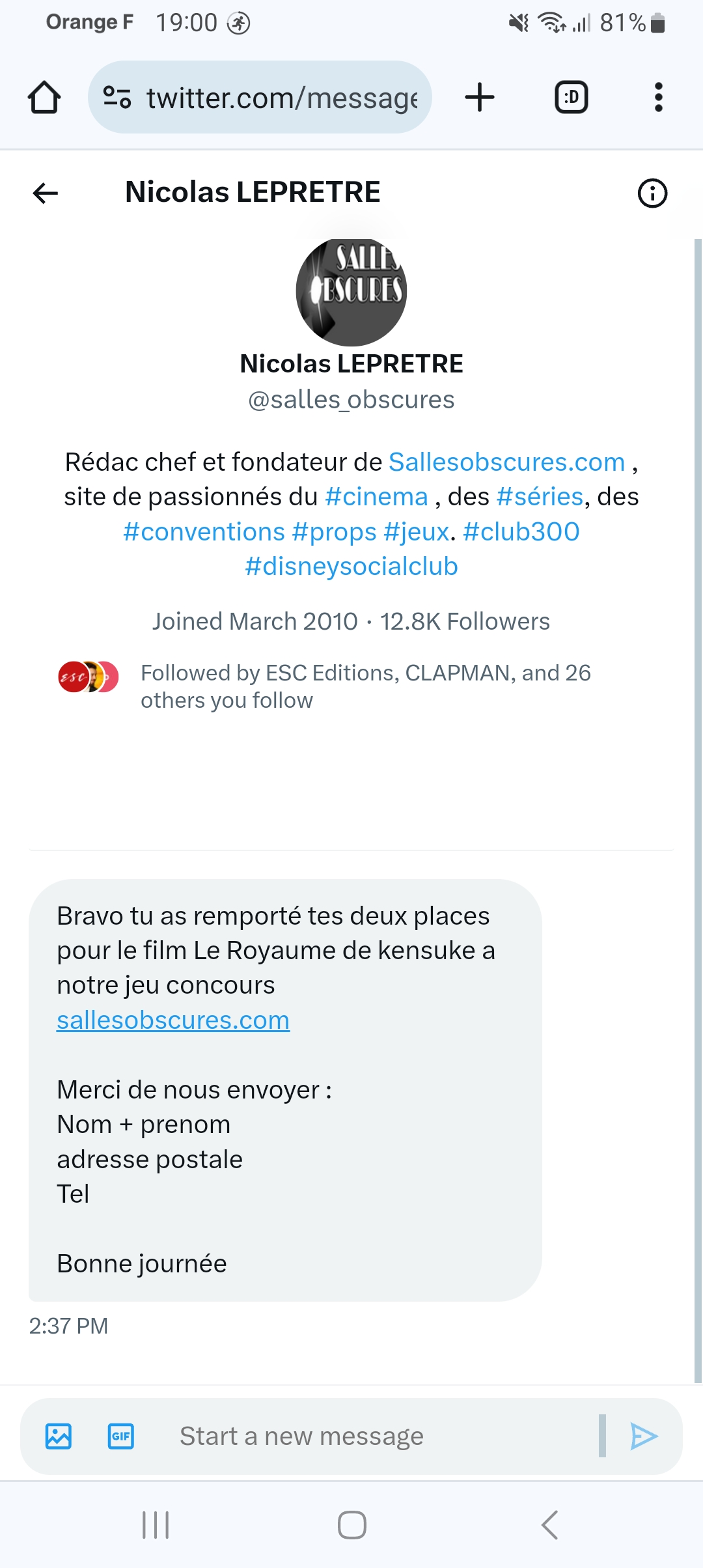Open sallesobscures.com link in the message
The width and height of the screenshot is (703, 1568).
(173, 1020)
